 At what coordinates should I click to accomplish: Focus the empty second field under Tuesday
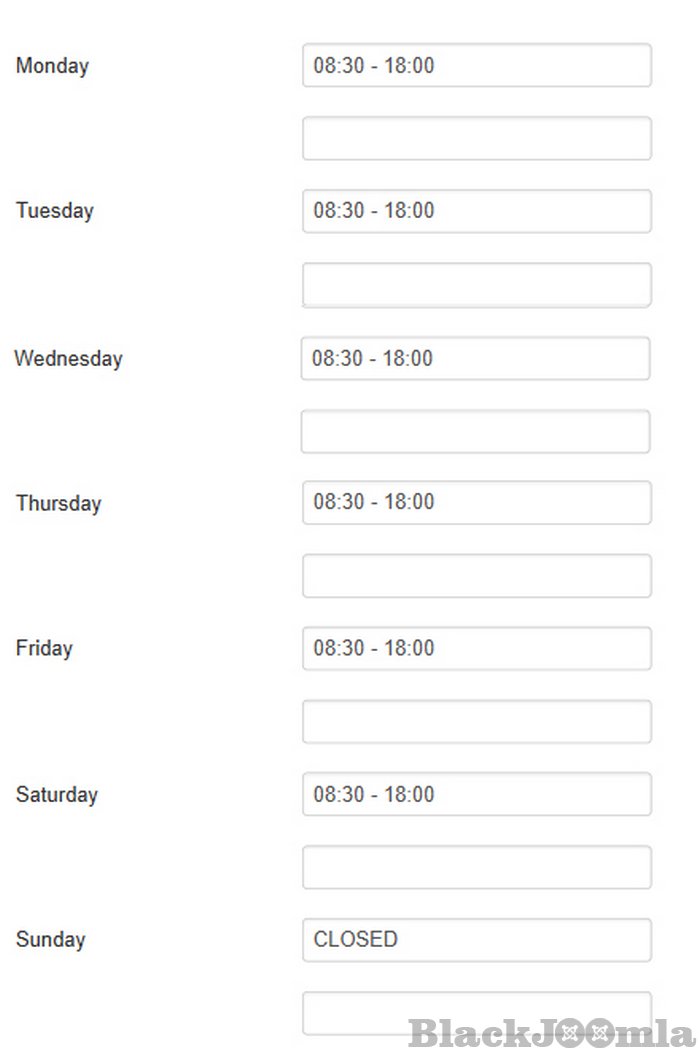(477, 285)
